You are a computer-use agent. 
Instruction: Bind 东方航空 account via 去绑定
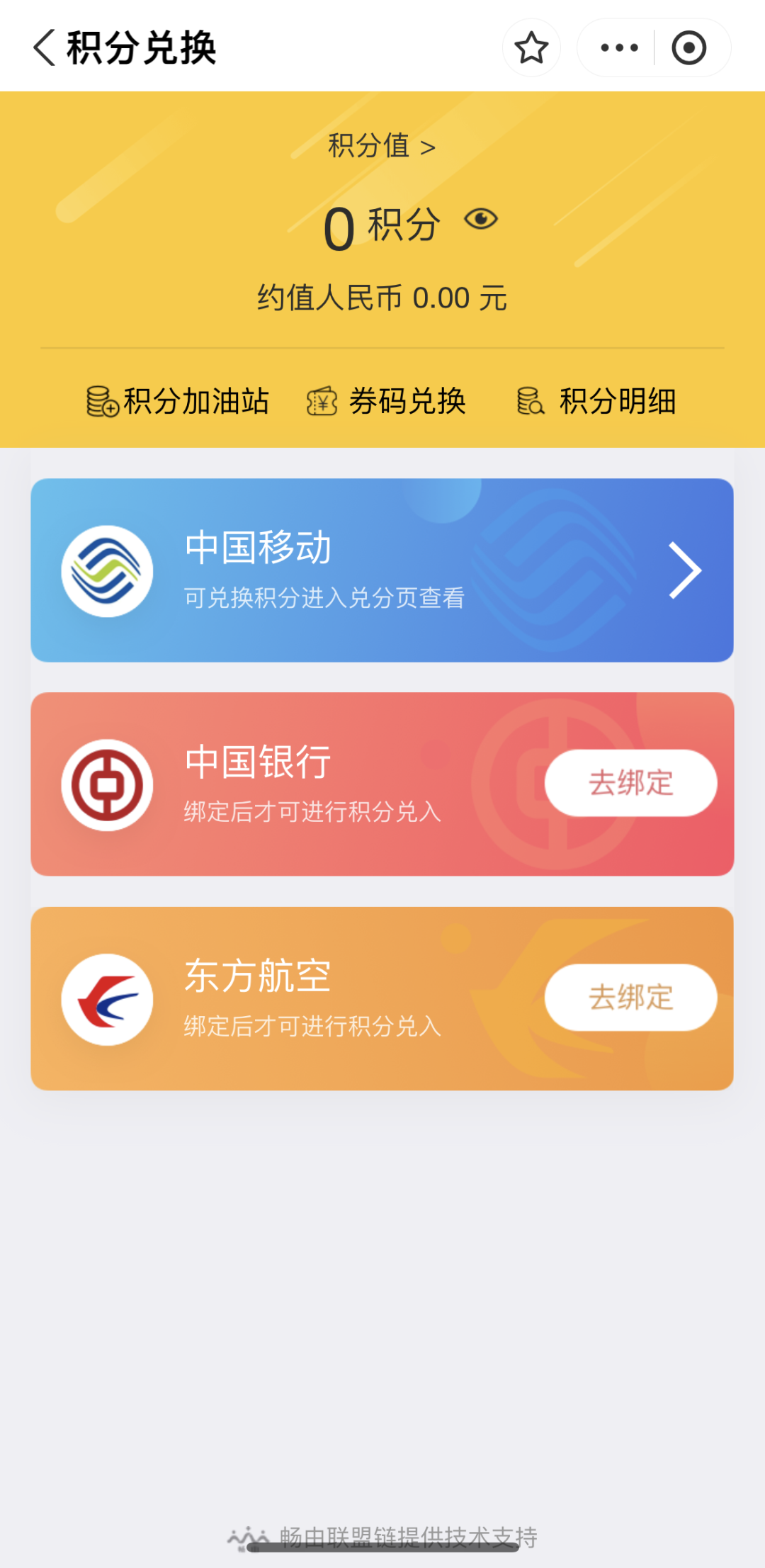(x=630, y=997)
